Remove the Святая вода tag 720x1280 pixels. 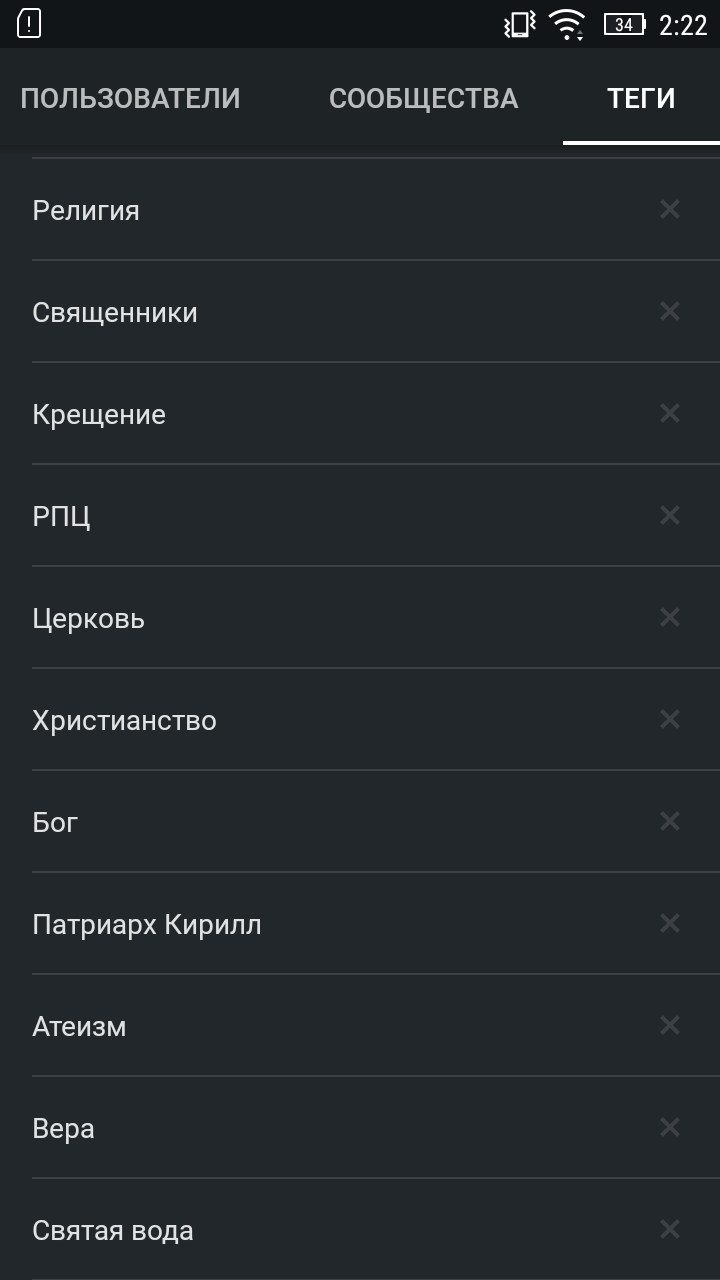tap(670, 1229)
